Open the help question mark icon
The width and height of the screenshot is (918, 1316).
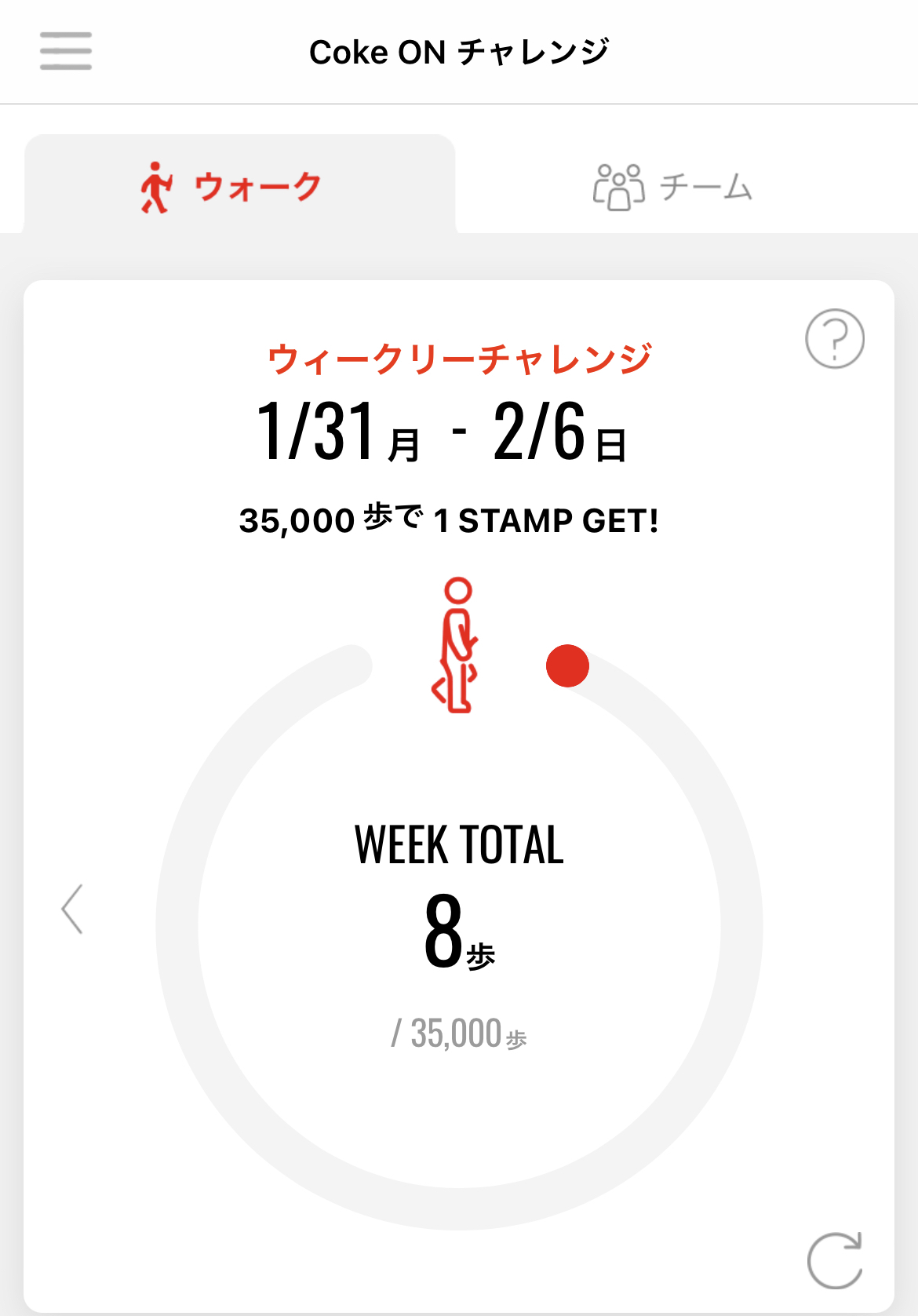(834, 339)
